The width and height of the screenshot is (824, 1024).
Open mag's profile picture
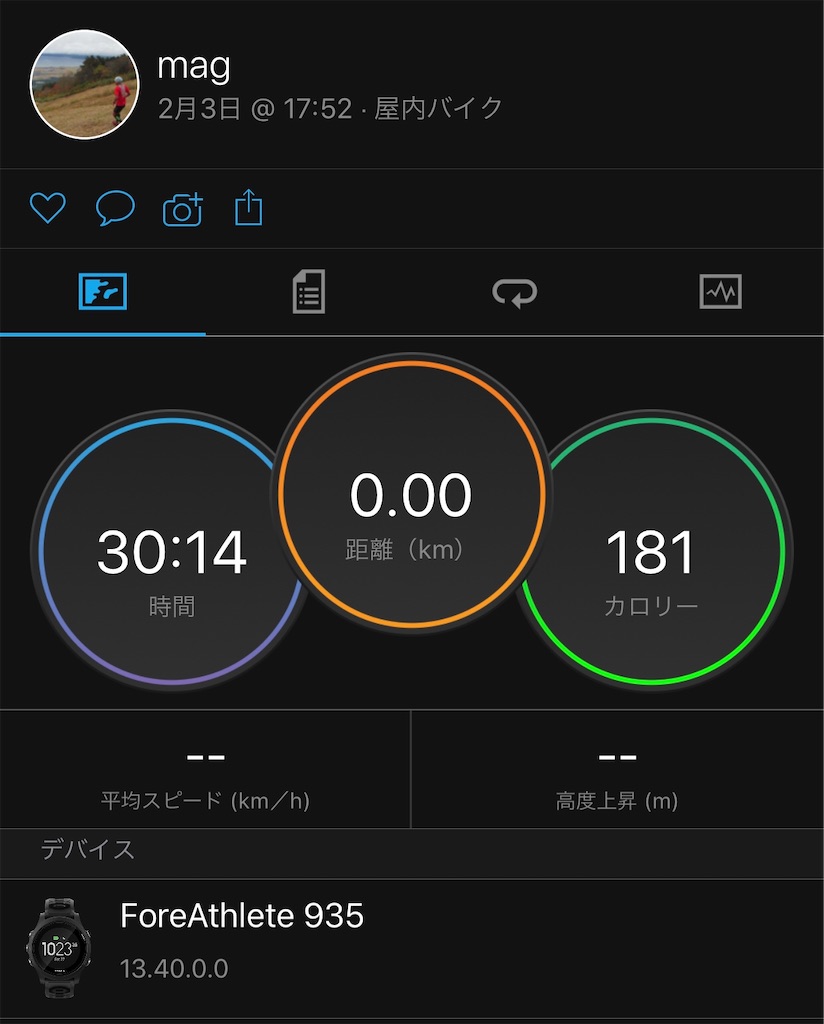coord(85,84)
